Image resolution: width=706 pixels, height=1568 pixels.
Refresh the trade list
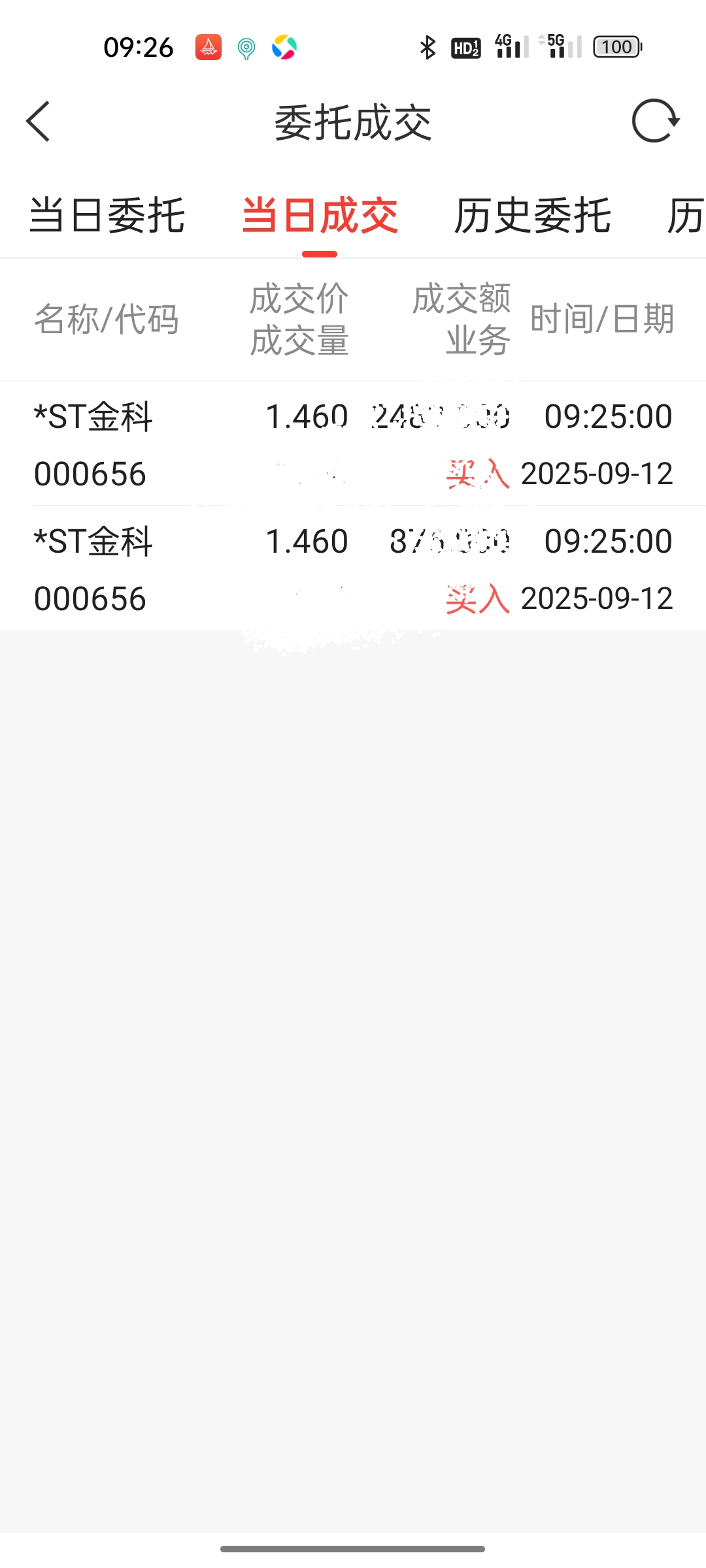(x=656, y=121)
